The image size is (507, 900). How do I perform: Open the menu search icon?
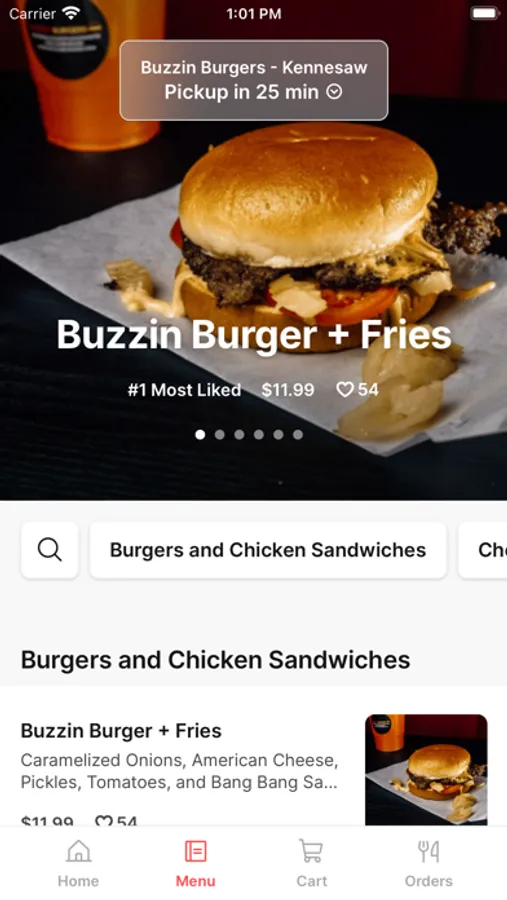click(50, 550)
